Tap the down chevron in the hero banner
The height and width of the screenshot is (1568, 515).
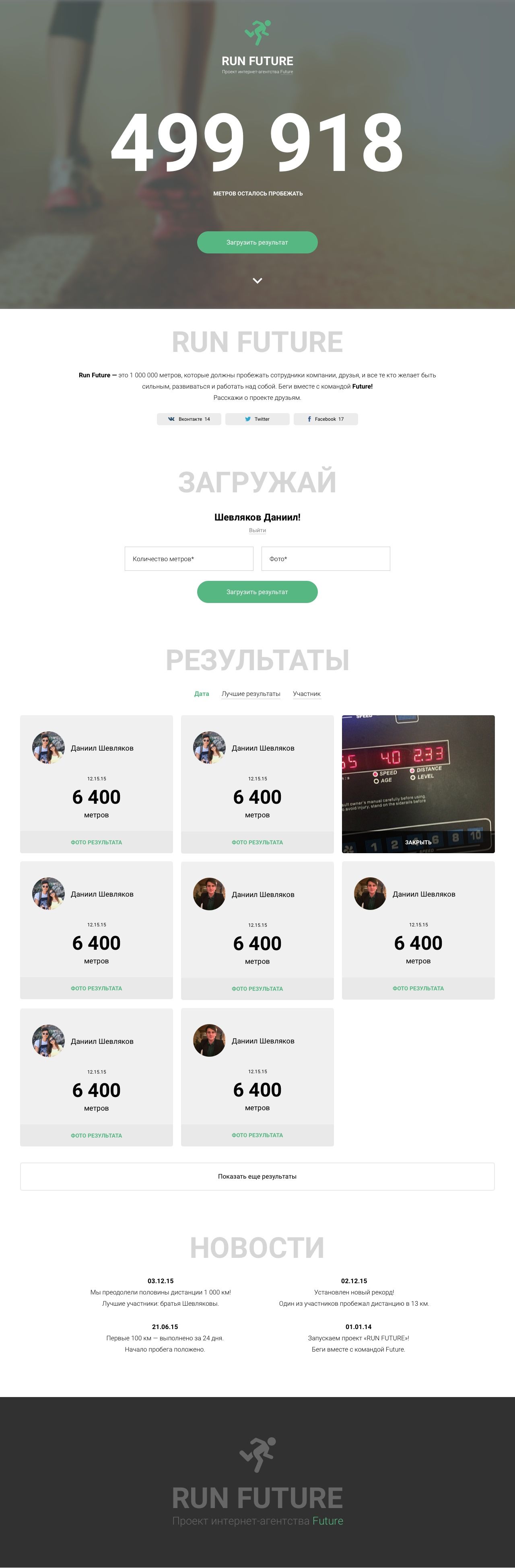point(257,281)
